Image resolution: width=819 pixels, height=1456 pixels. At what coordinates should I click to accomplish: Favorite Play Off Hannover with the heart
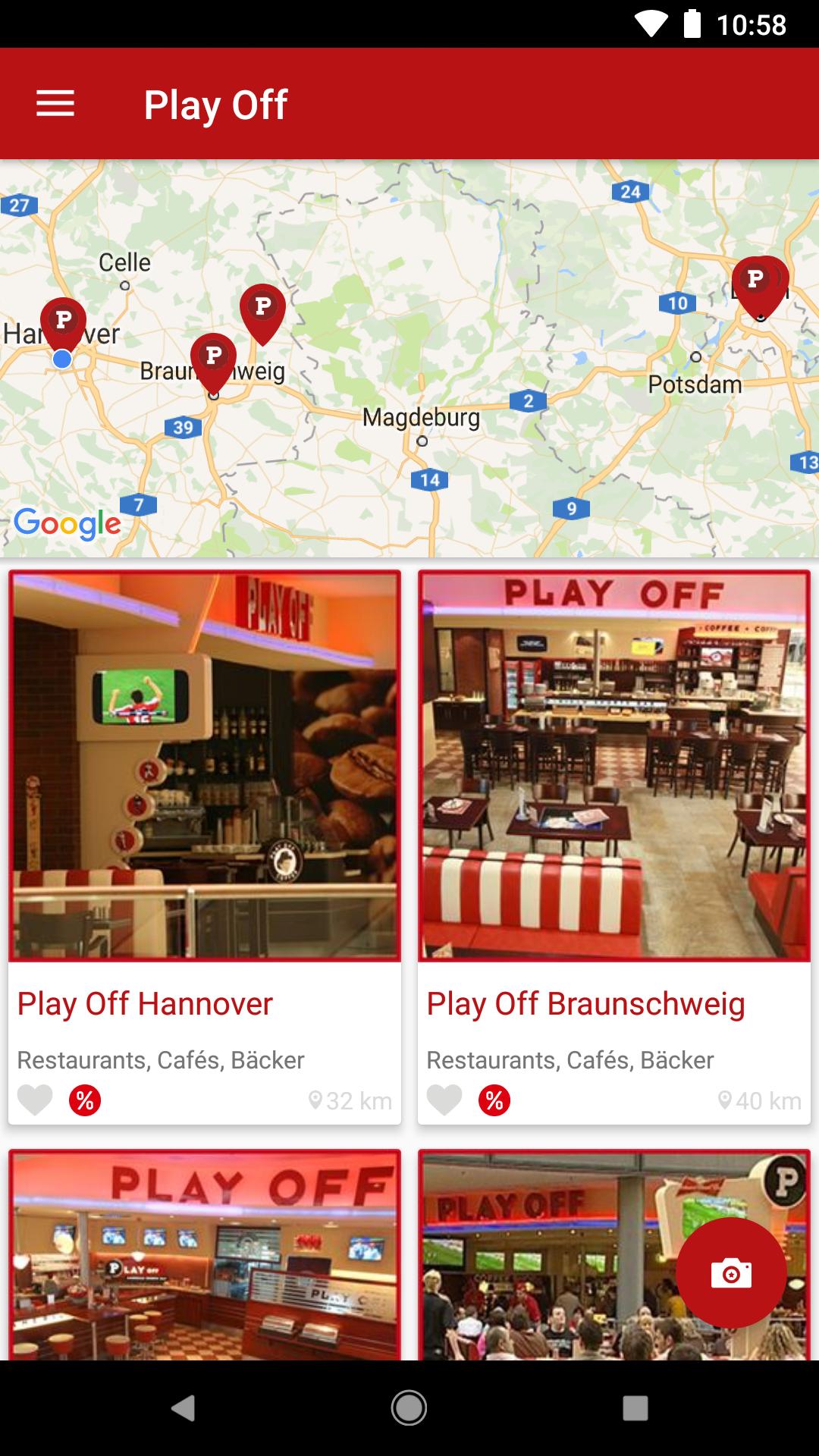pos(35,1100)
